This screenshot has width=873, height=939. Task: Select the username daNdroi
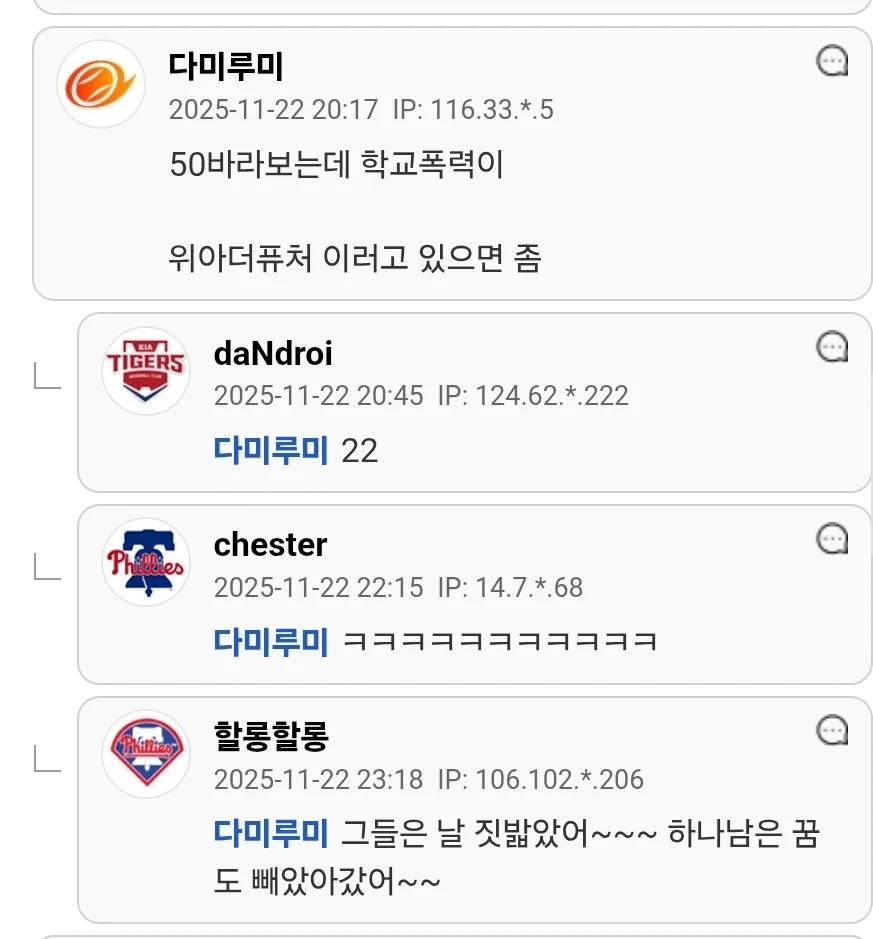pyautogui.click(x=271, y=353)
